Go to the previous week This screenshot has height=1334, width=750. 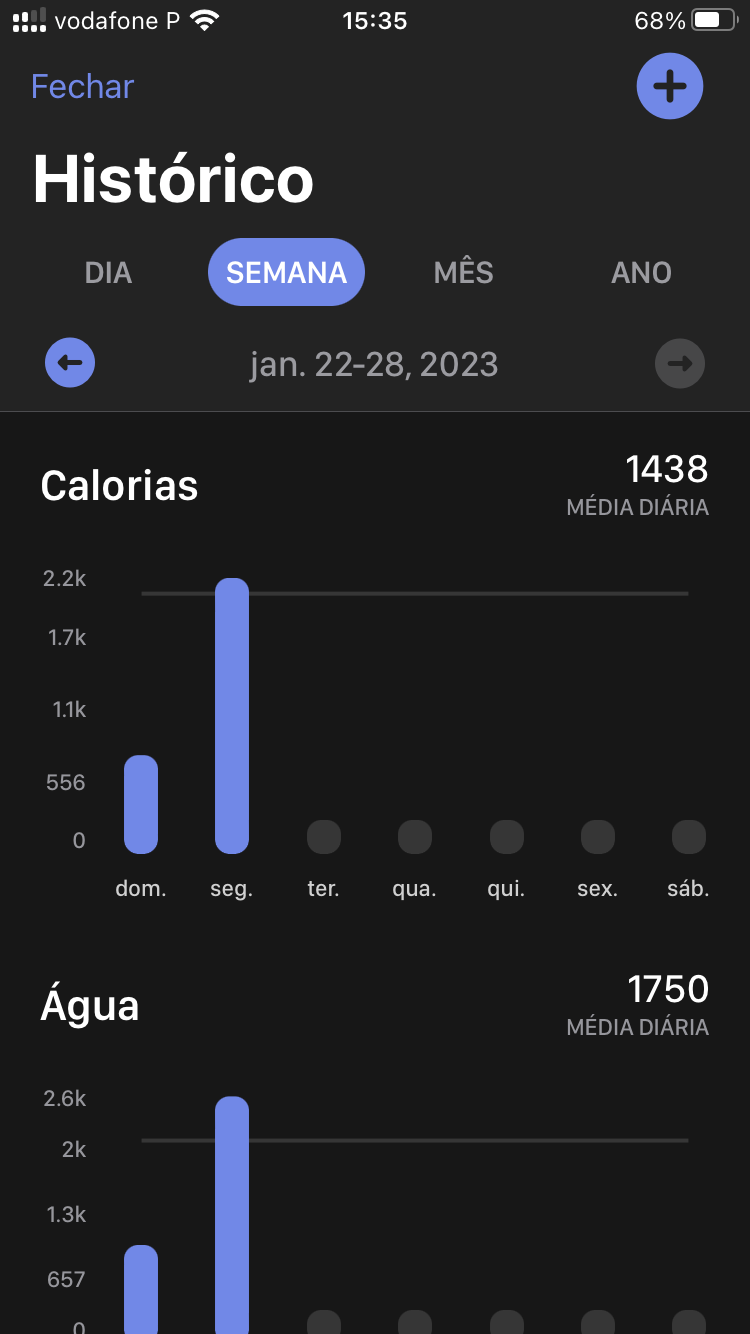[70, 363]
